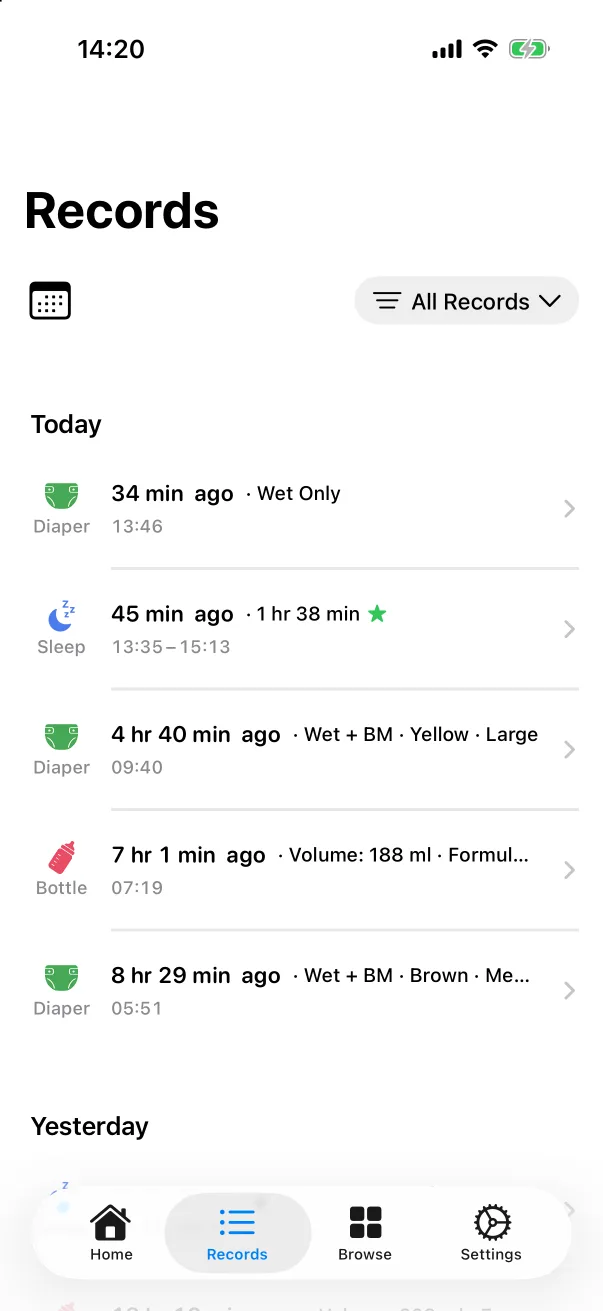Open the sleep record from 13:35–15:13
The width and height of the screenshot is (603, 1311).
click(301, 629)
